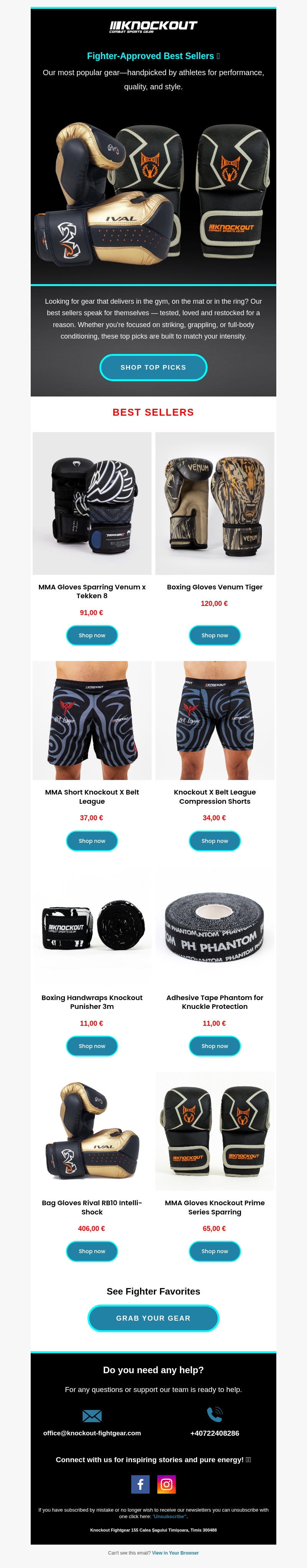Image resolution: width=307 pixels, height=1568 pixels.
Task: Shop now for MMA Gloves Knockout Prime Series
Action: [x=215, y=1251]
